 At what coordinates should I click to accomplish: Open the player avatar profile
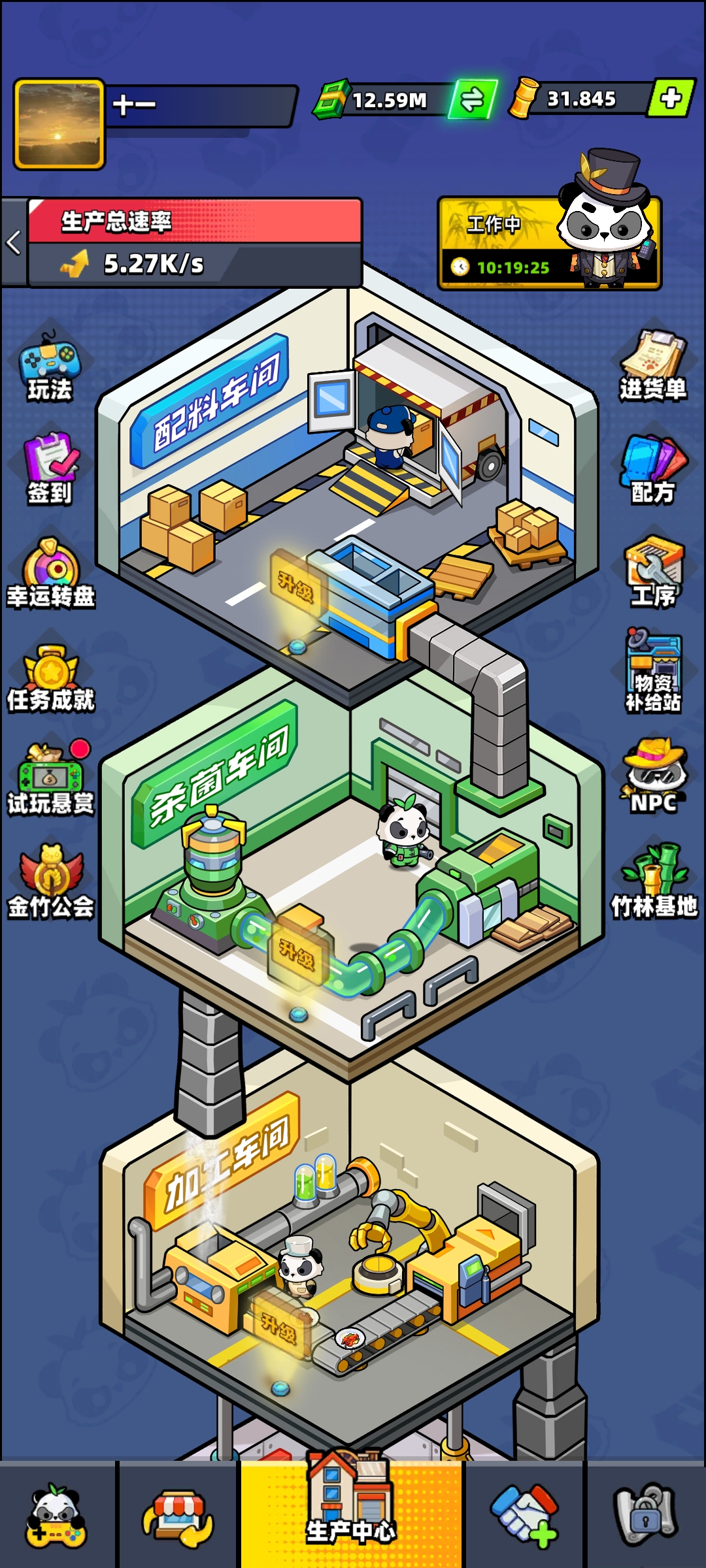59,124
